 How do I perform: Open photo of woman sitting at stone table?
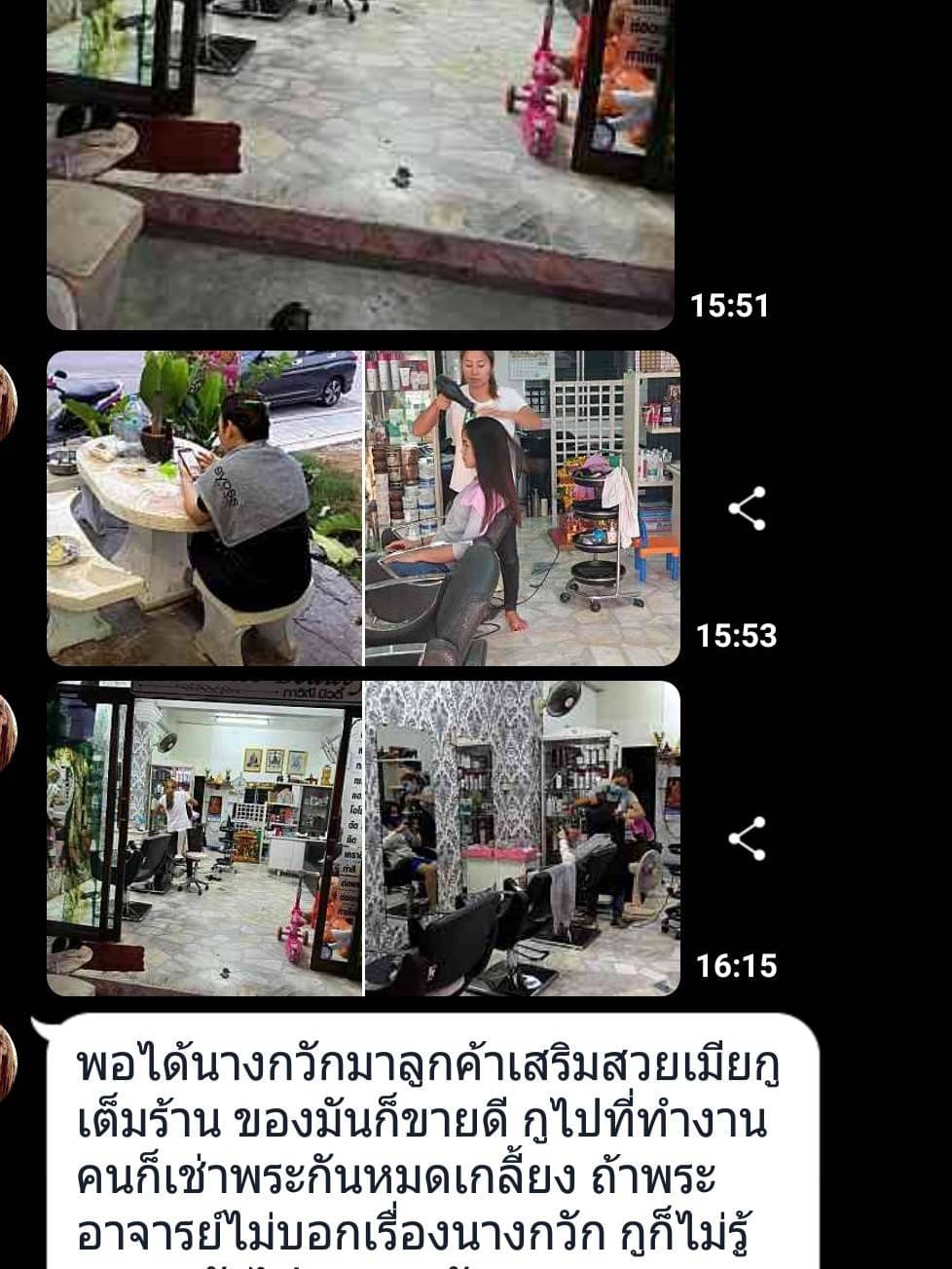[x=204, y=508]
